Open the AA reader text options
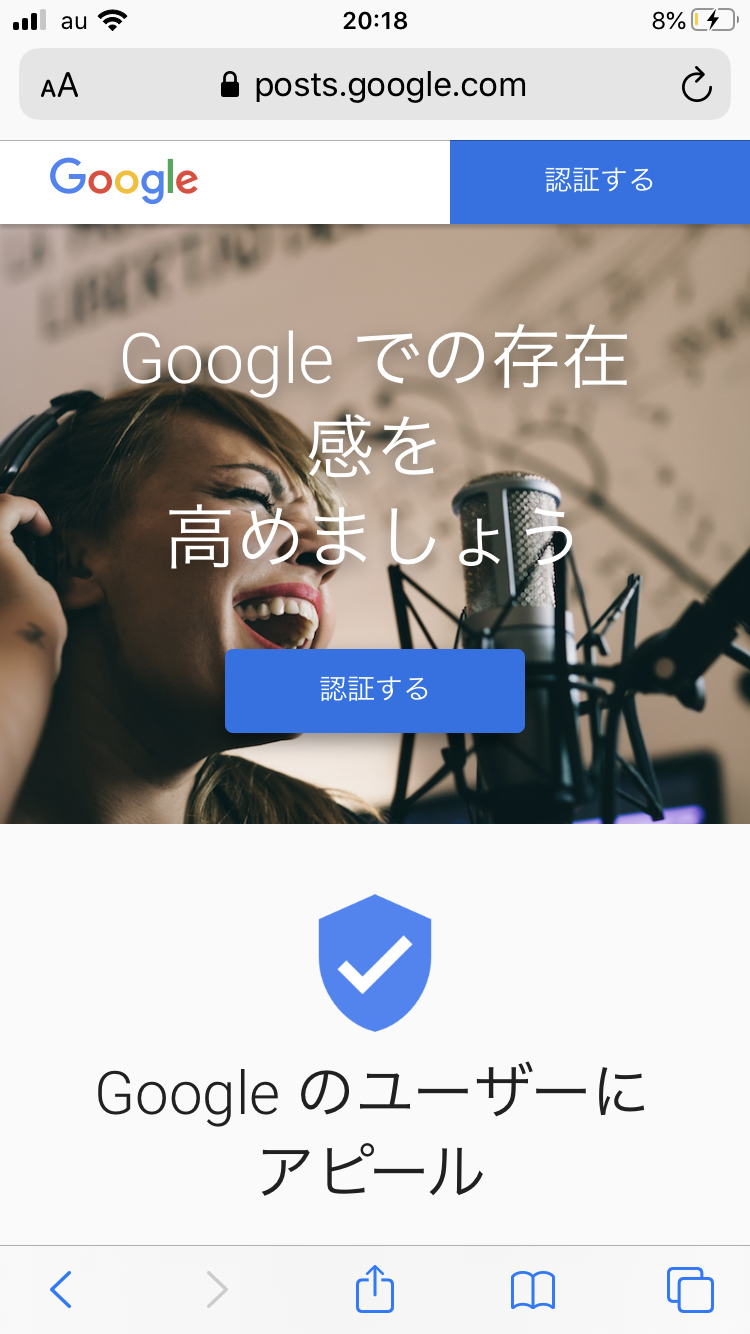Screen dimensions: 750x1334 60,86
